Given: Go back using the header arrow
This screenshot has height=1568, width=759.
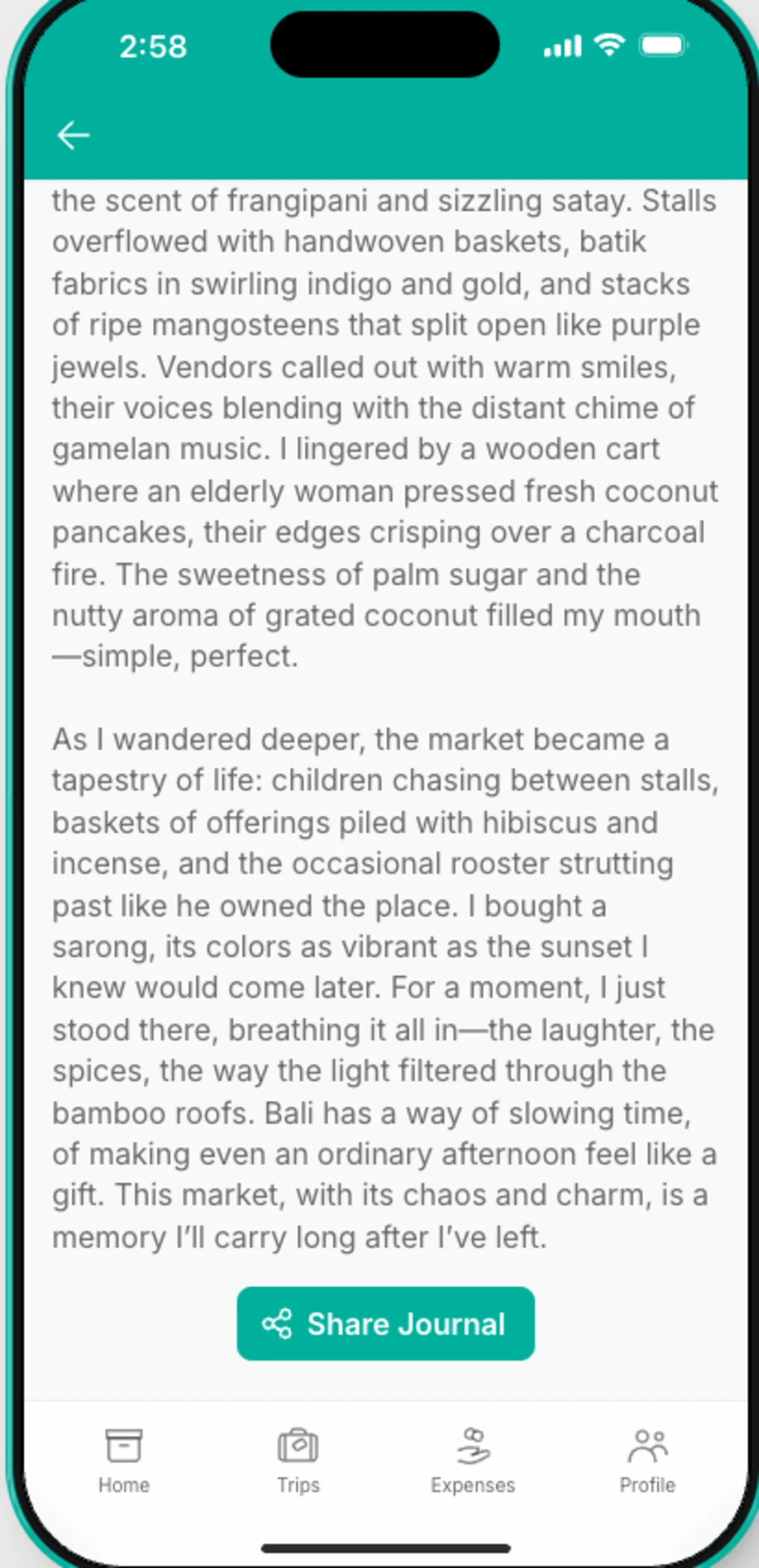Looking at the screenshot, I should tap(73, 135).
